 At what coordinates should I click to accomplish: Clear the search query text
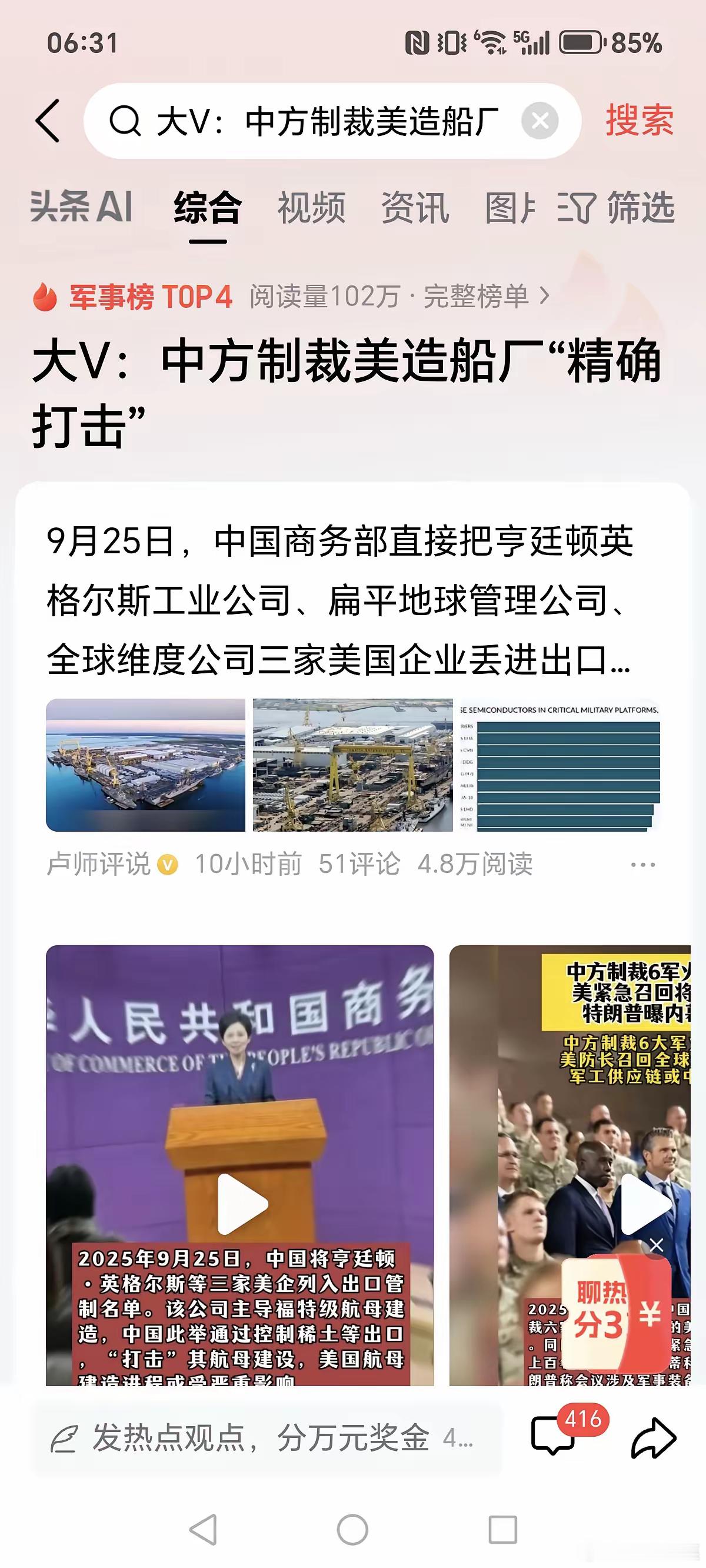[x=540, y=121]
